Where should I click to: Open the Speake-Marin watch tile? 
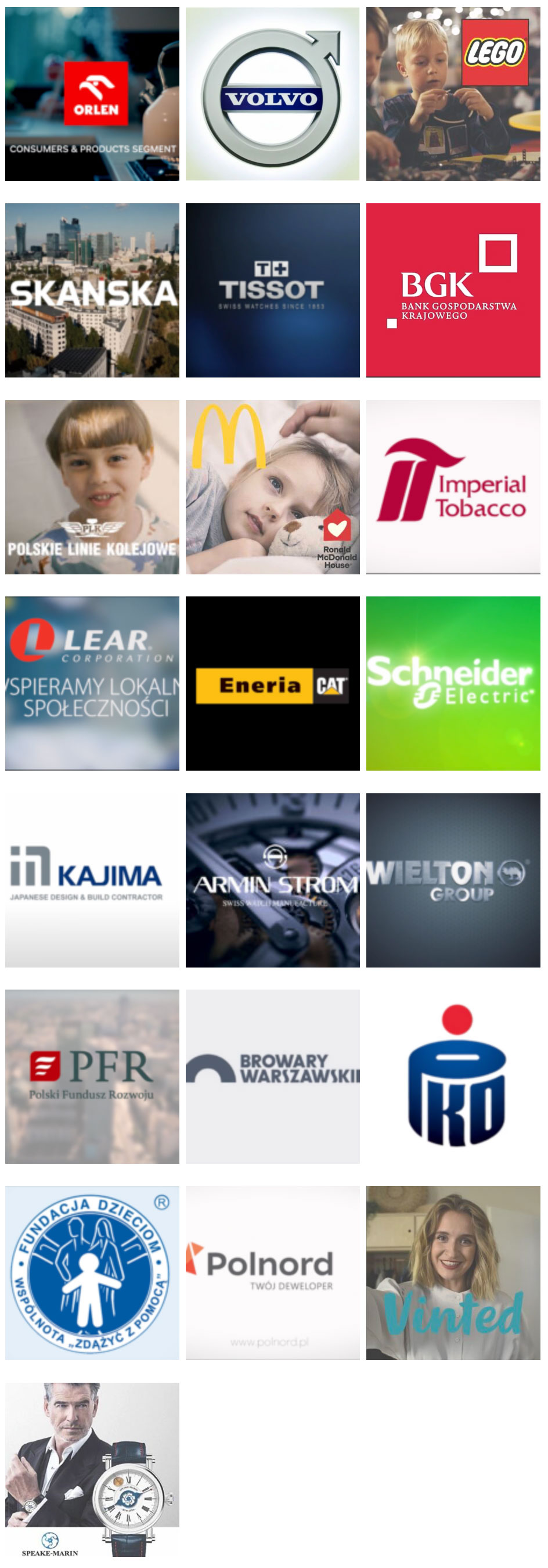pyautogui.click(x=92, y=1470)
